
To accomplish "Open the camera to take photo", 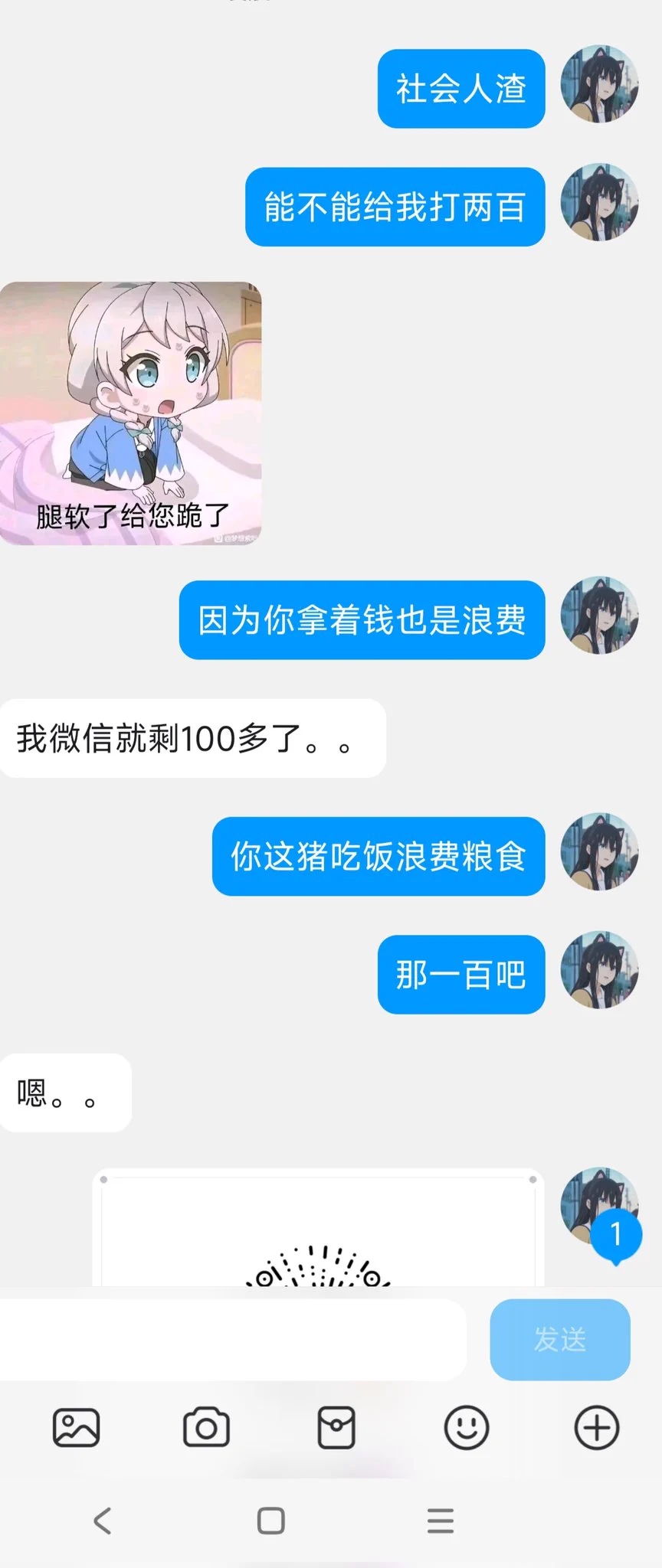I will 206,1428.
